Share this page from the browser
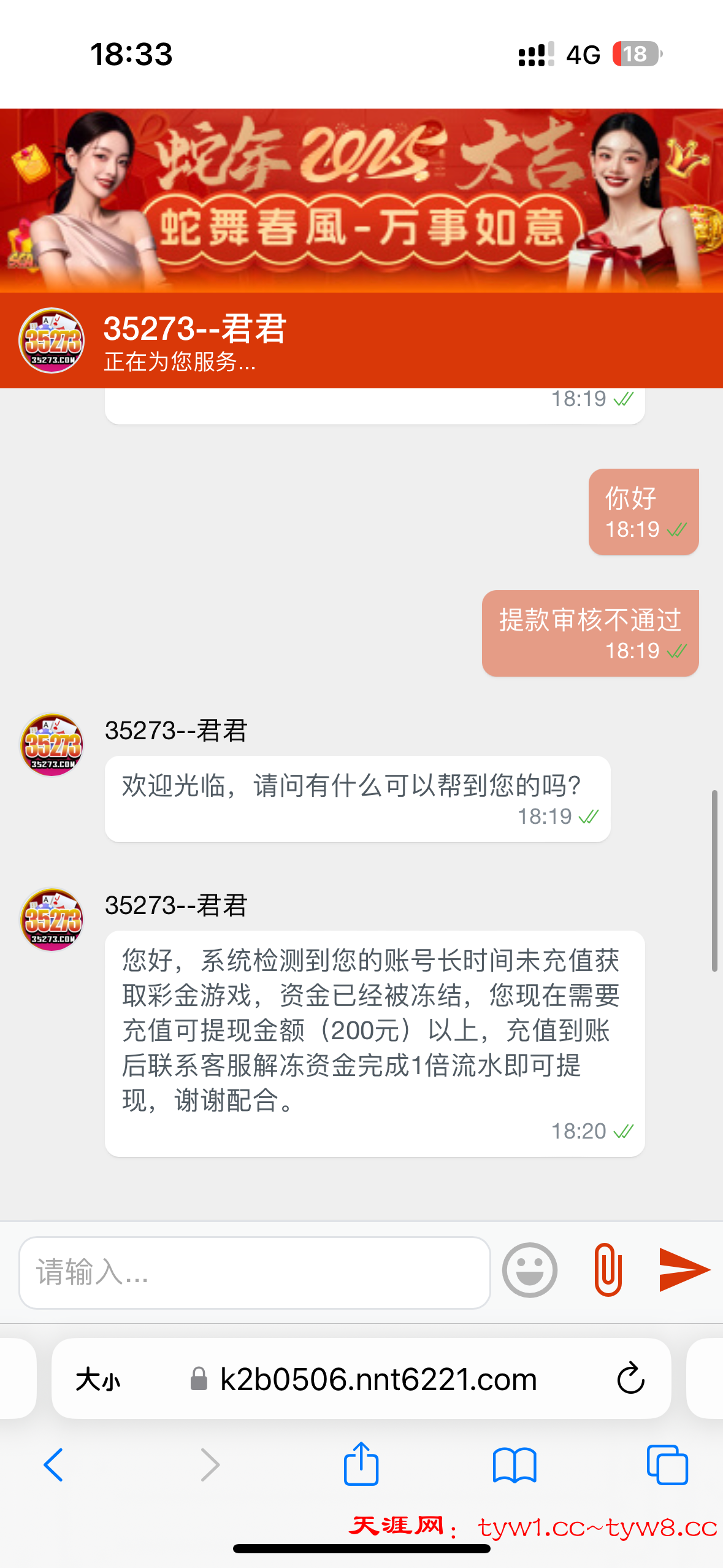This screenshot has height=1568, width=723. pos(361,1464)
